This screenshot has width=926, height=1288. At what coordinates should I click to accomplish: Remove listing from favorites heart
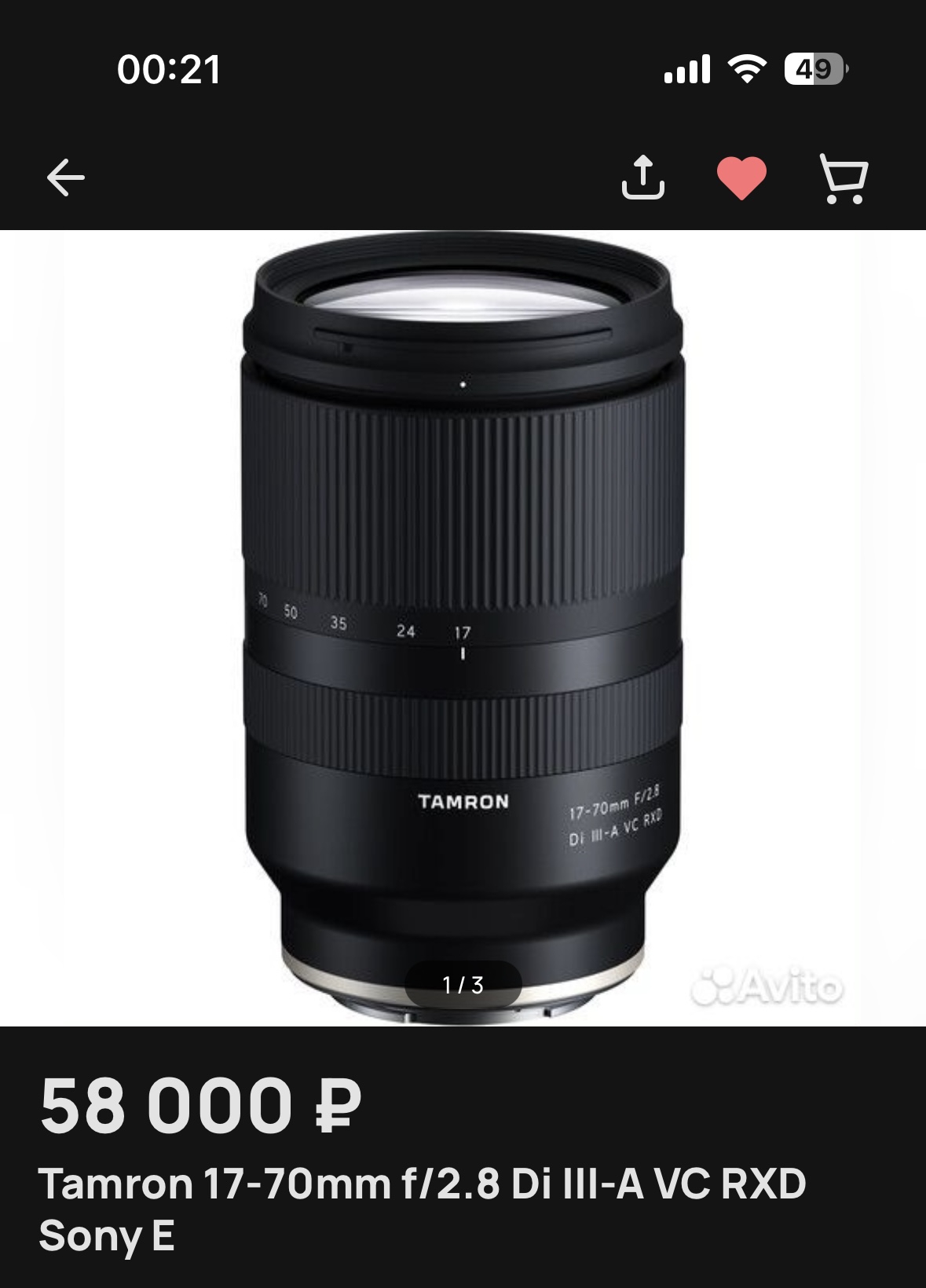741,177
